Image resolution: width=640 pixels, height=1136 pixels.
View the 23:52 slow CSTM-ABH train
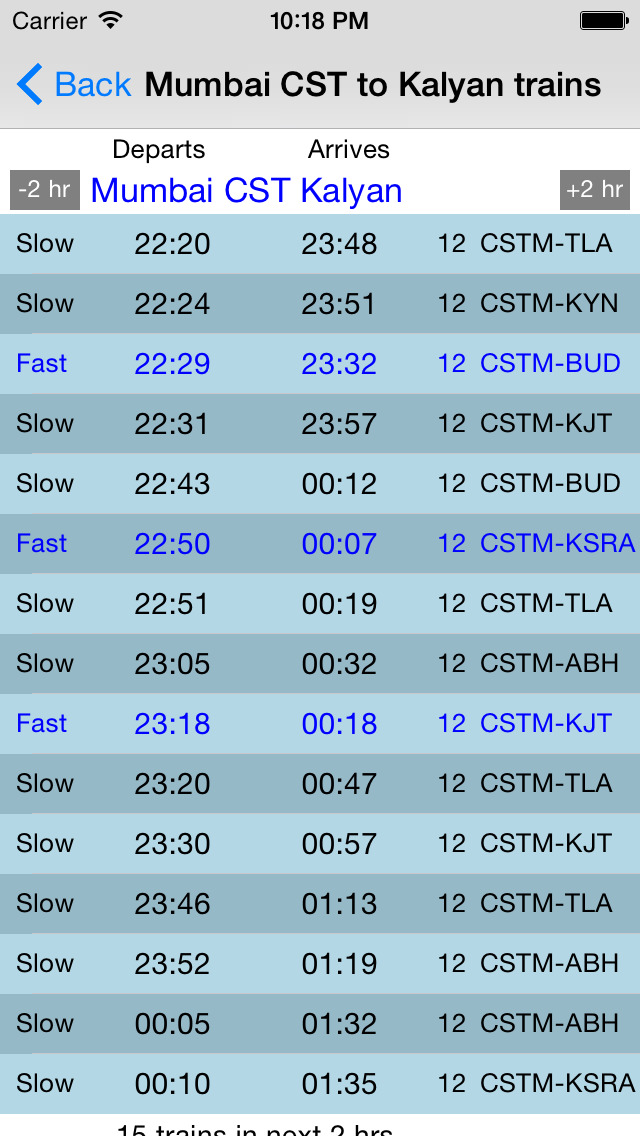point(320,965)
